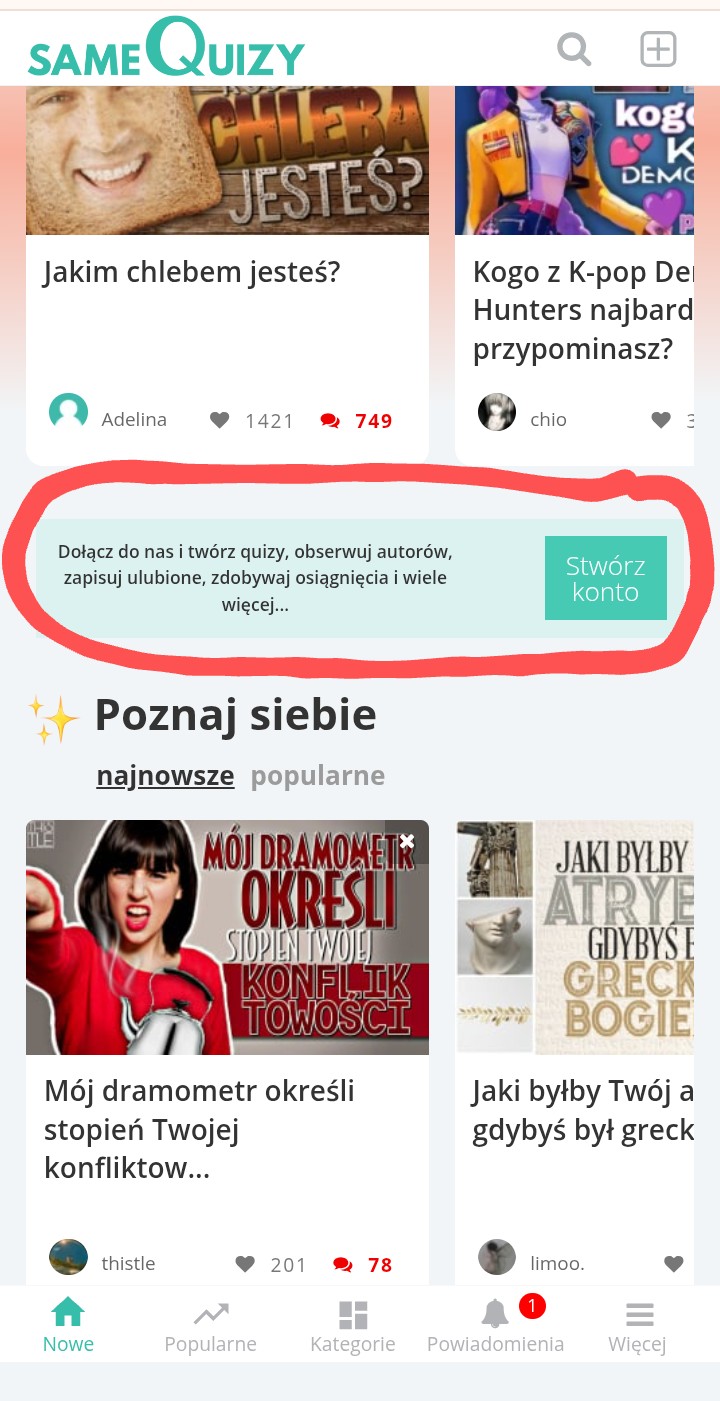Select the "najnowsze" filter
720x1401 pixels.
(x=165, y=776)
